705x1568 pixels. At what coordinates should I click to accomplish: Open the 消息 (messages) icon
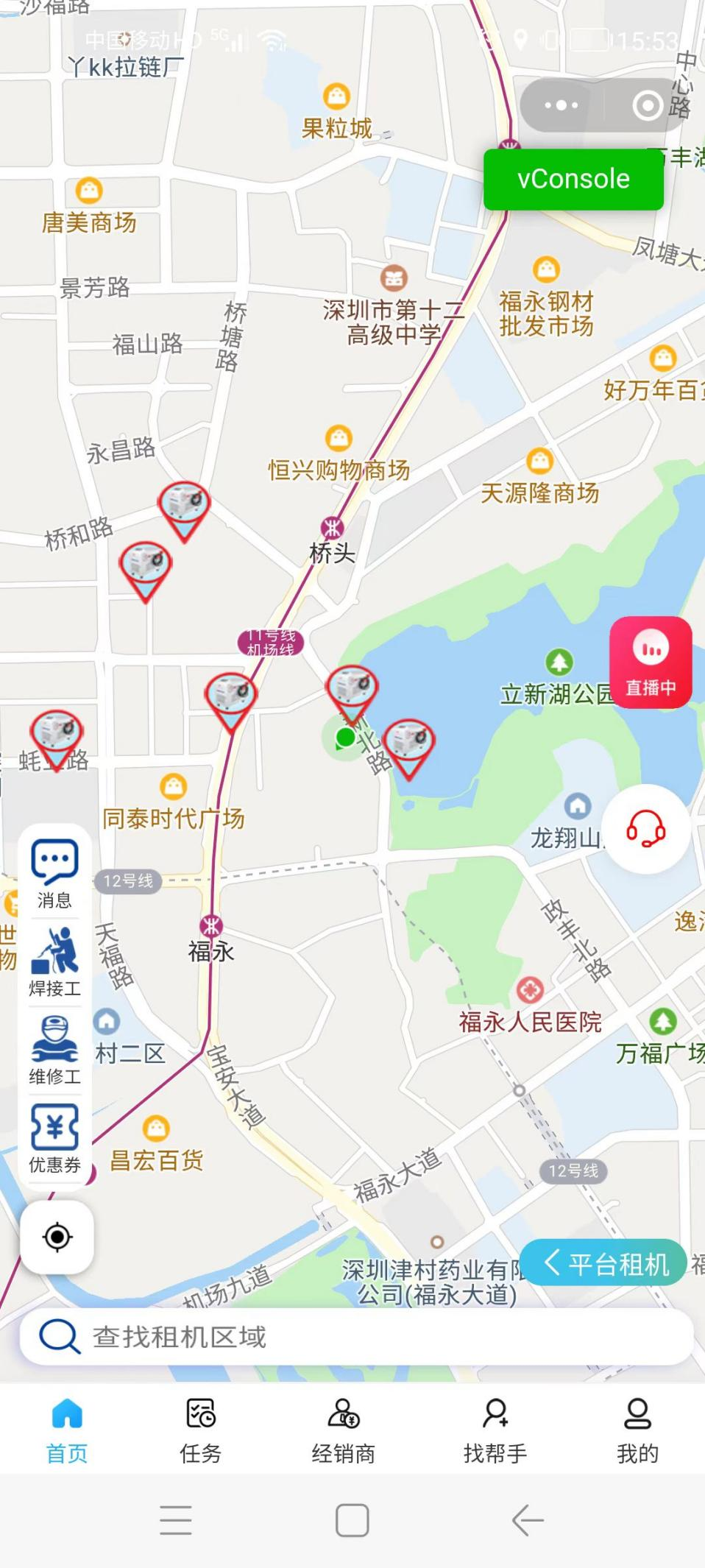(x=54, y=869)
